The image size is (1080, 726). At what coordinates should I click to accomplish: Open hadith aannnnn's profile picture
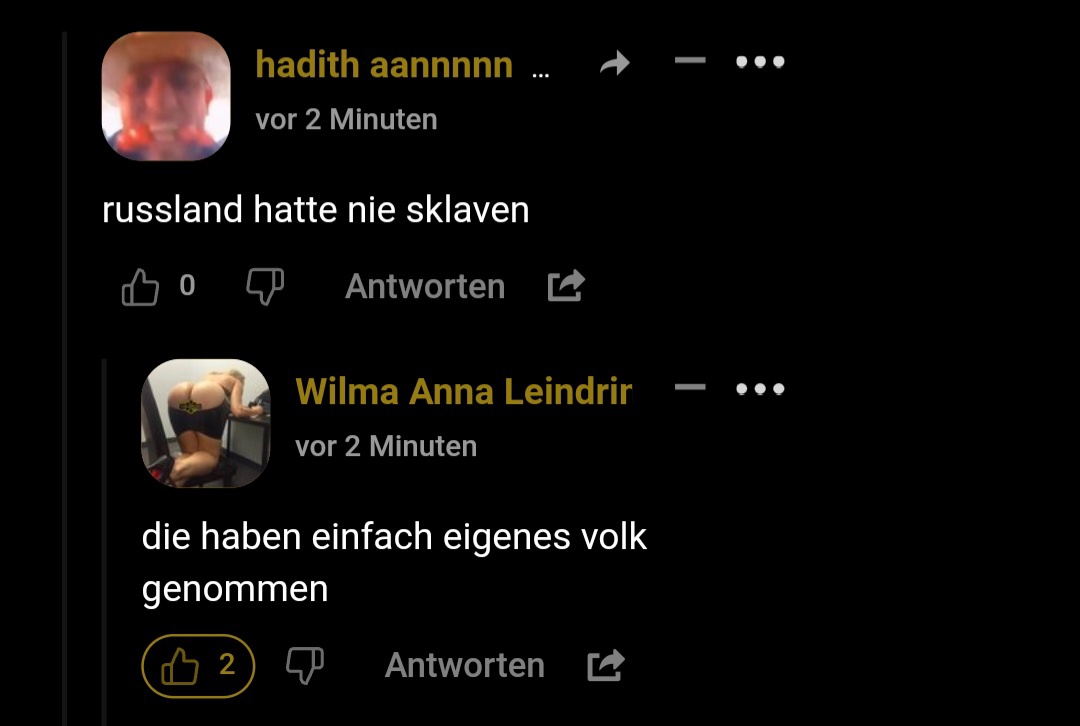click(x=166, y=96)
